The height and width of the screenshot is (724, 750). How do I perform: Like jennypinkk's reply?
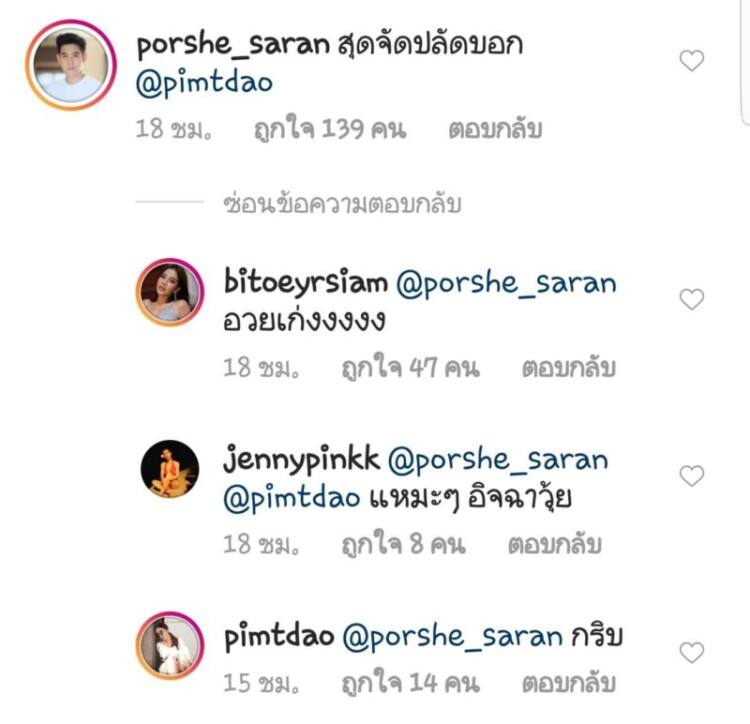tap(692, 476)
